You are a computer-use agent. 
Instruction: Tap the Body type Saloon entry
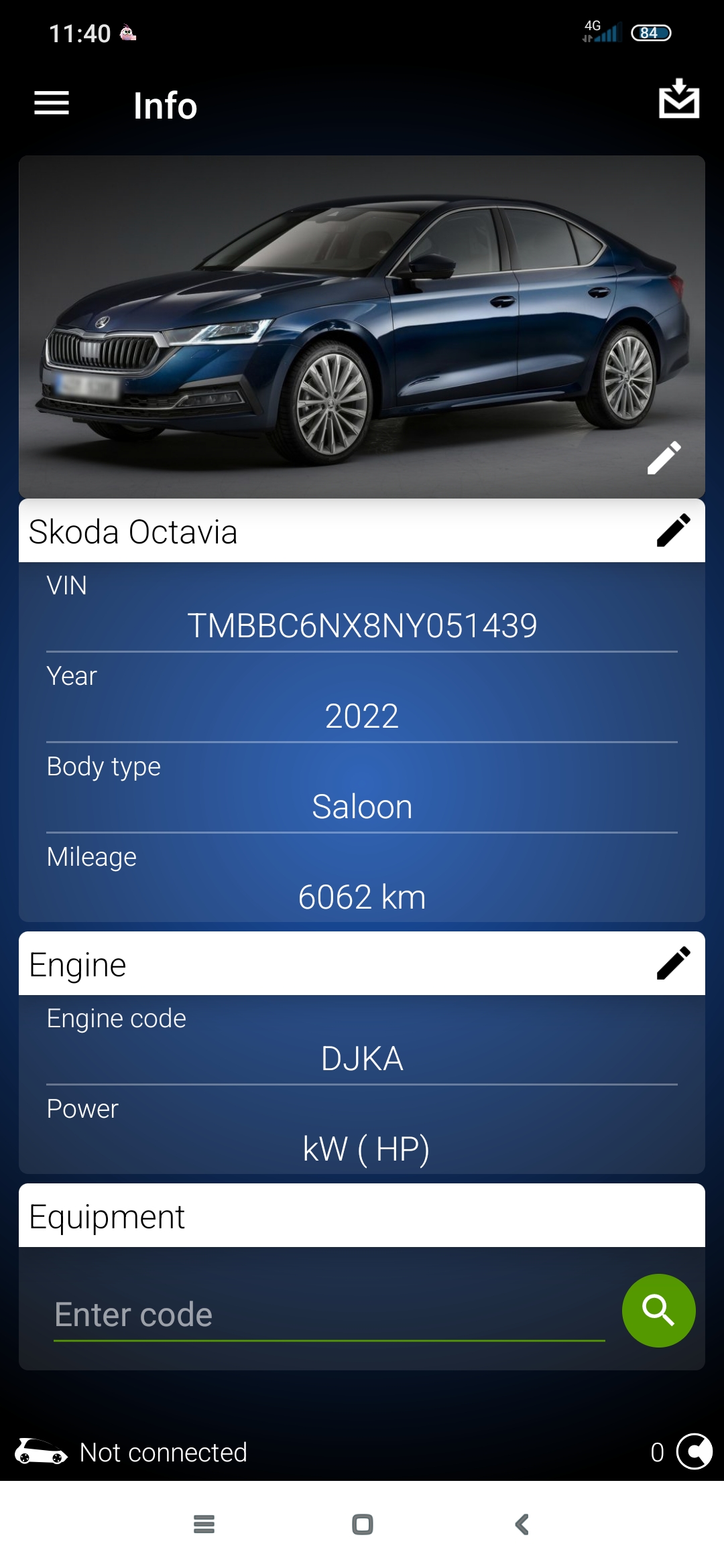(362, 806)
